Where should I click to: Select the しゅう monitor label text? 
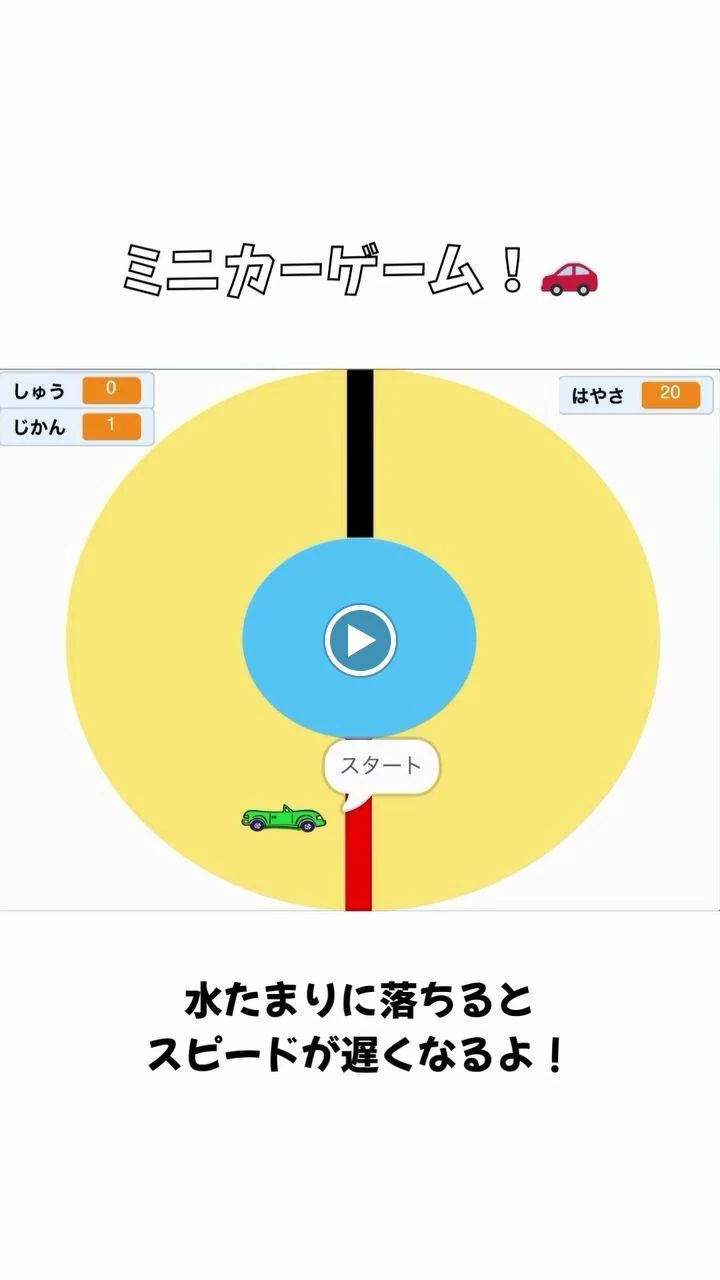[40, 390]
